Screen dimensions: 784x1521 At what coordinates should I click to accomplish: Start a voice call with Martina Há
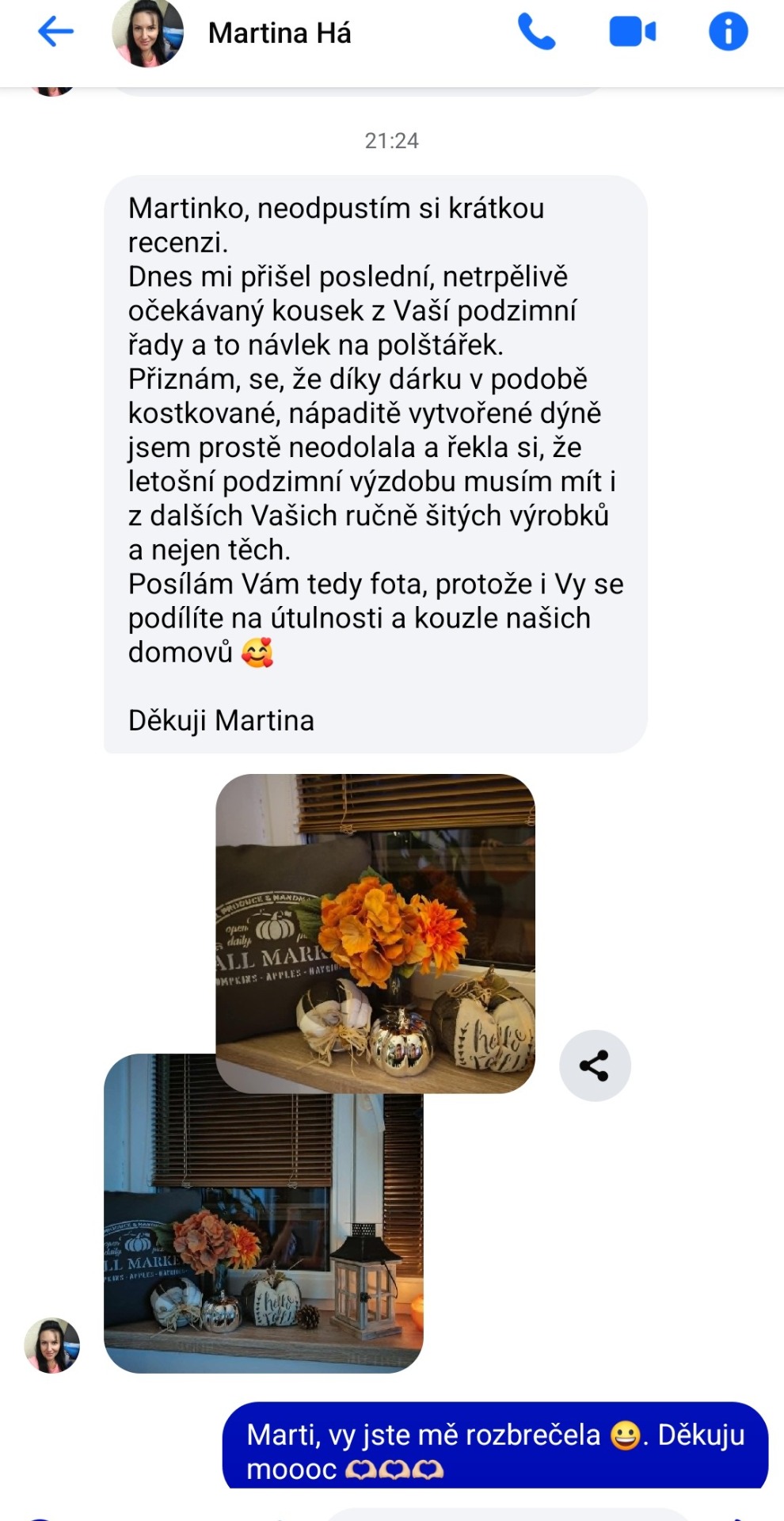tap(536, 32)
